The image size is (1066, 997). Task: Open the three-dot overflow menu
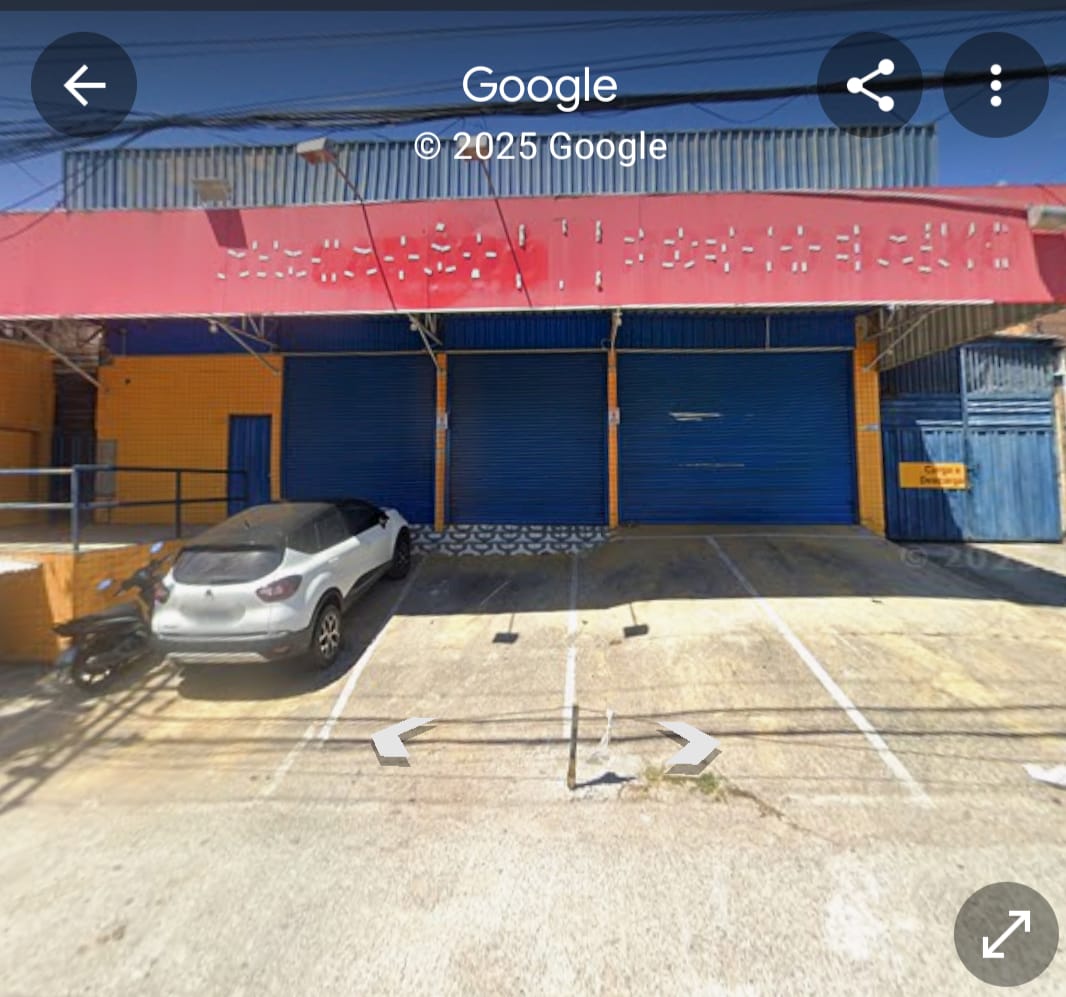click(x=995, y=85)
